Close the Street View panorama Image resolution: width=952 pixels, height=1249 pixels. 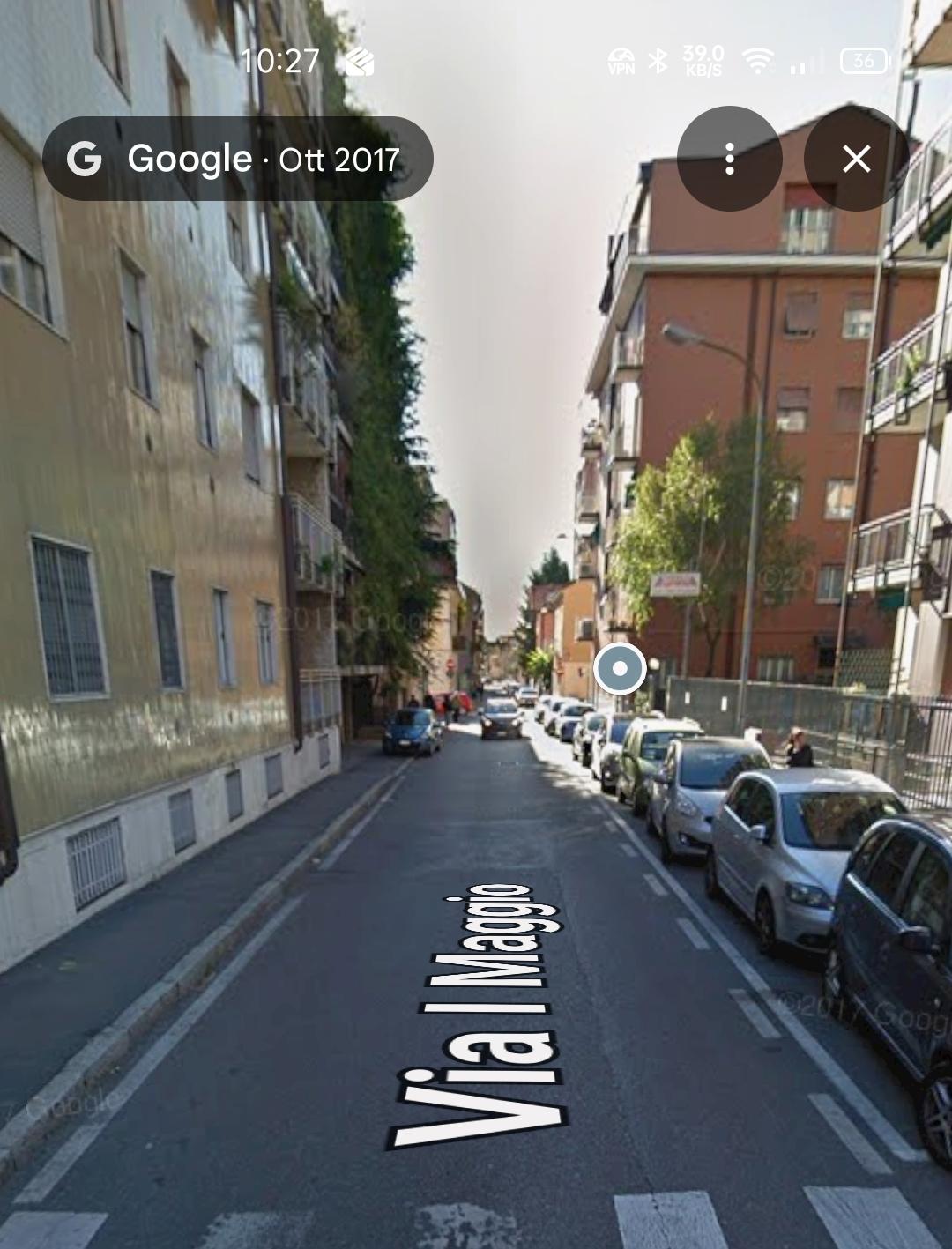click(x=856, y=158)
